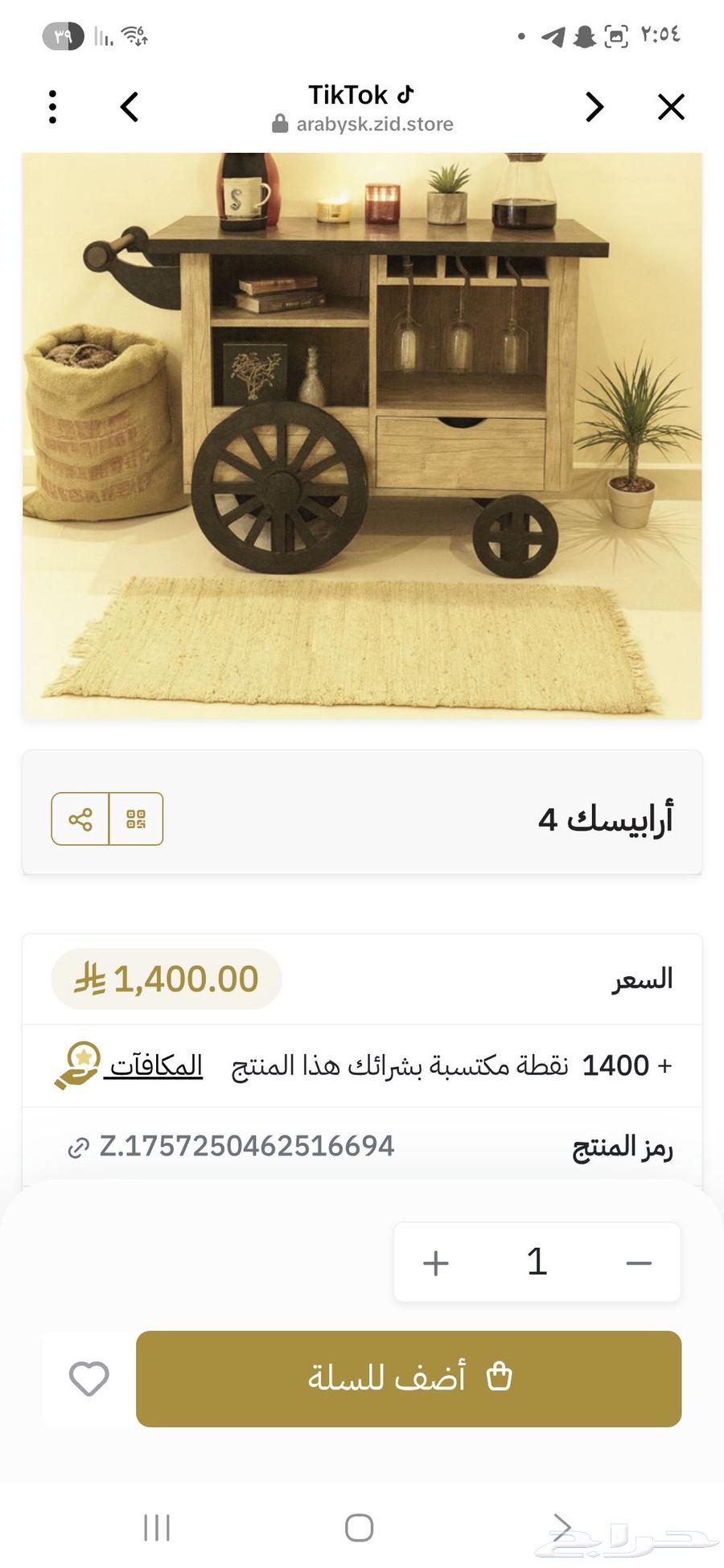Decrease quantity with the minus button
The image size is (724, 1568).
(x=640, y=1262)
